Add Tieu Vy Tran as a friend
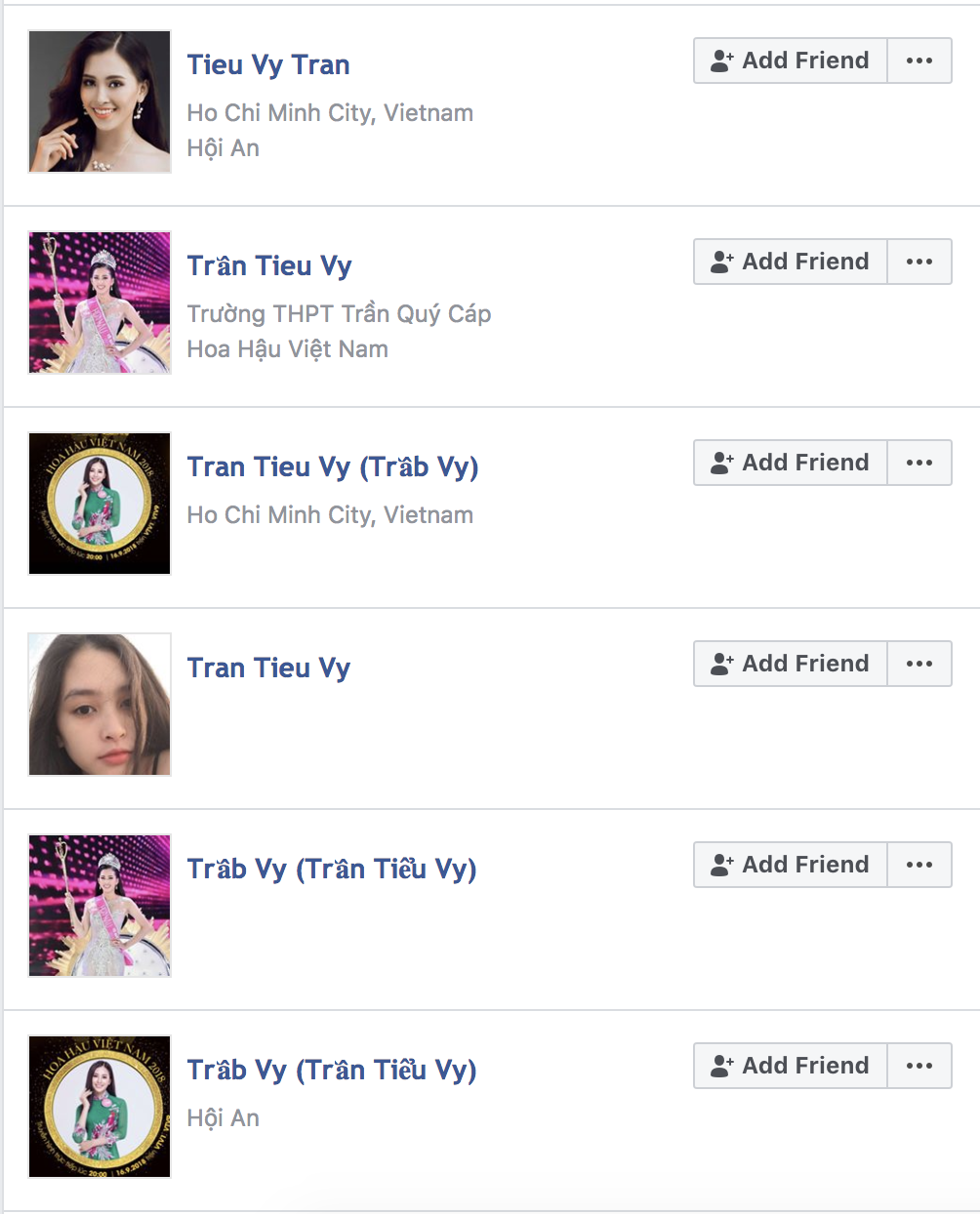Screen dimensions: 980x1214 point(790,61)
